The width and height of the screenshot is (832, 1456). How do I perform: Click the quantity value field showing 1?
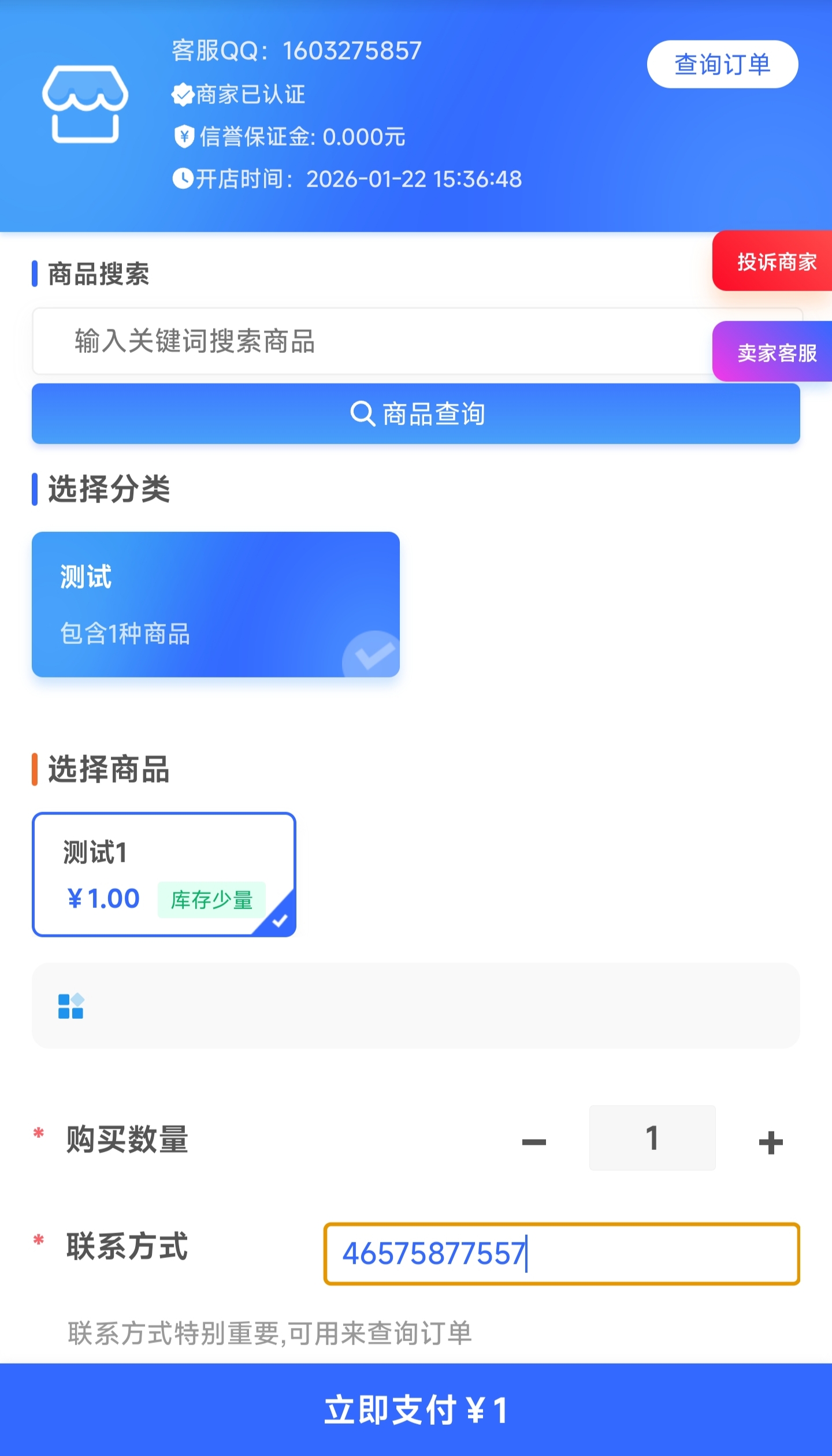click(652, 1138)
